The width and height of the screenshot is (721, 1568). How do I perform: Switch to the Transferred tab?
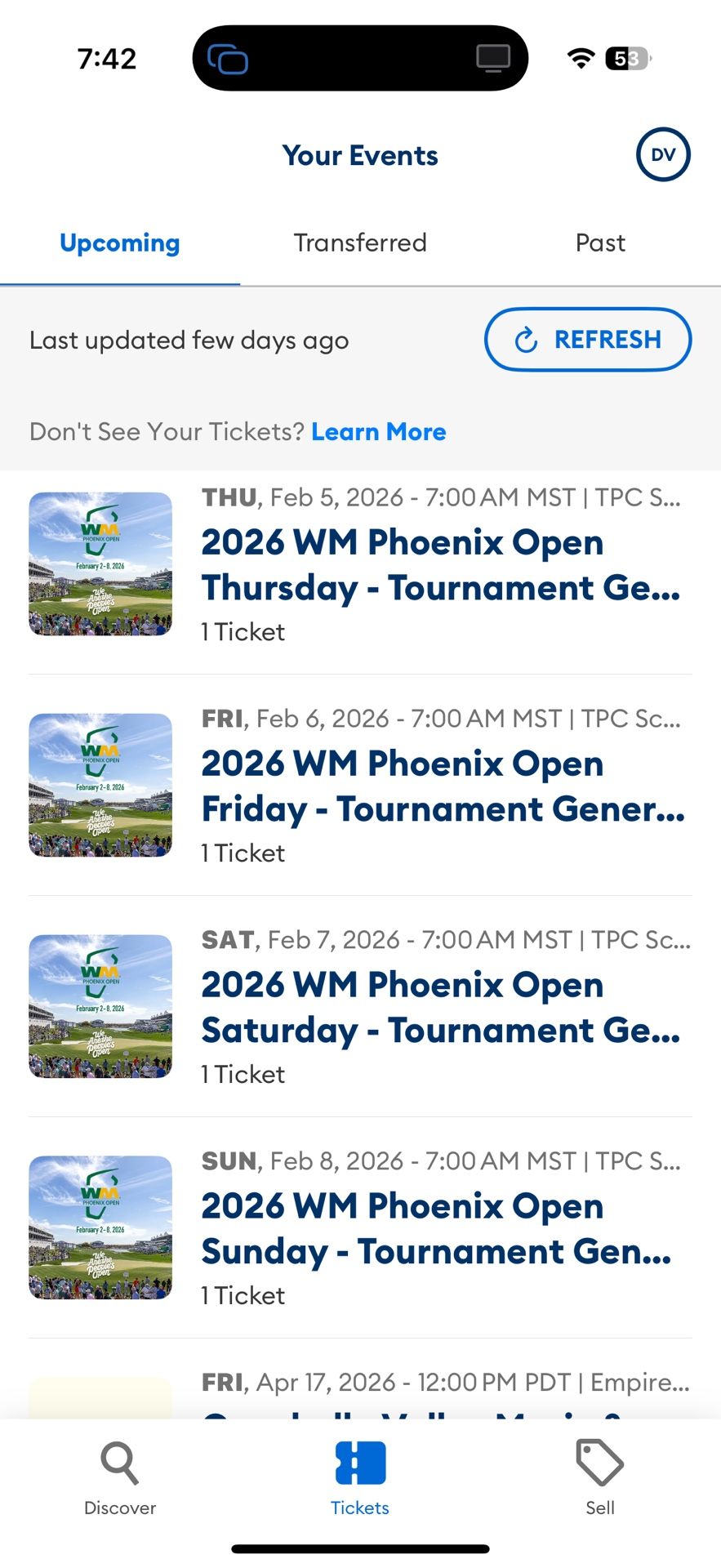click(x=360, y=243)
